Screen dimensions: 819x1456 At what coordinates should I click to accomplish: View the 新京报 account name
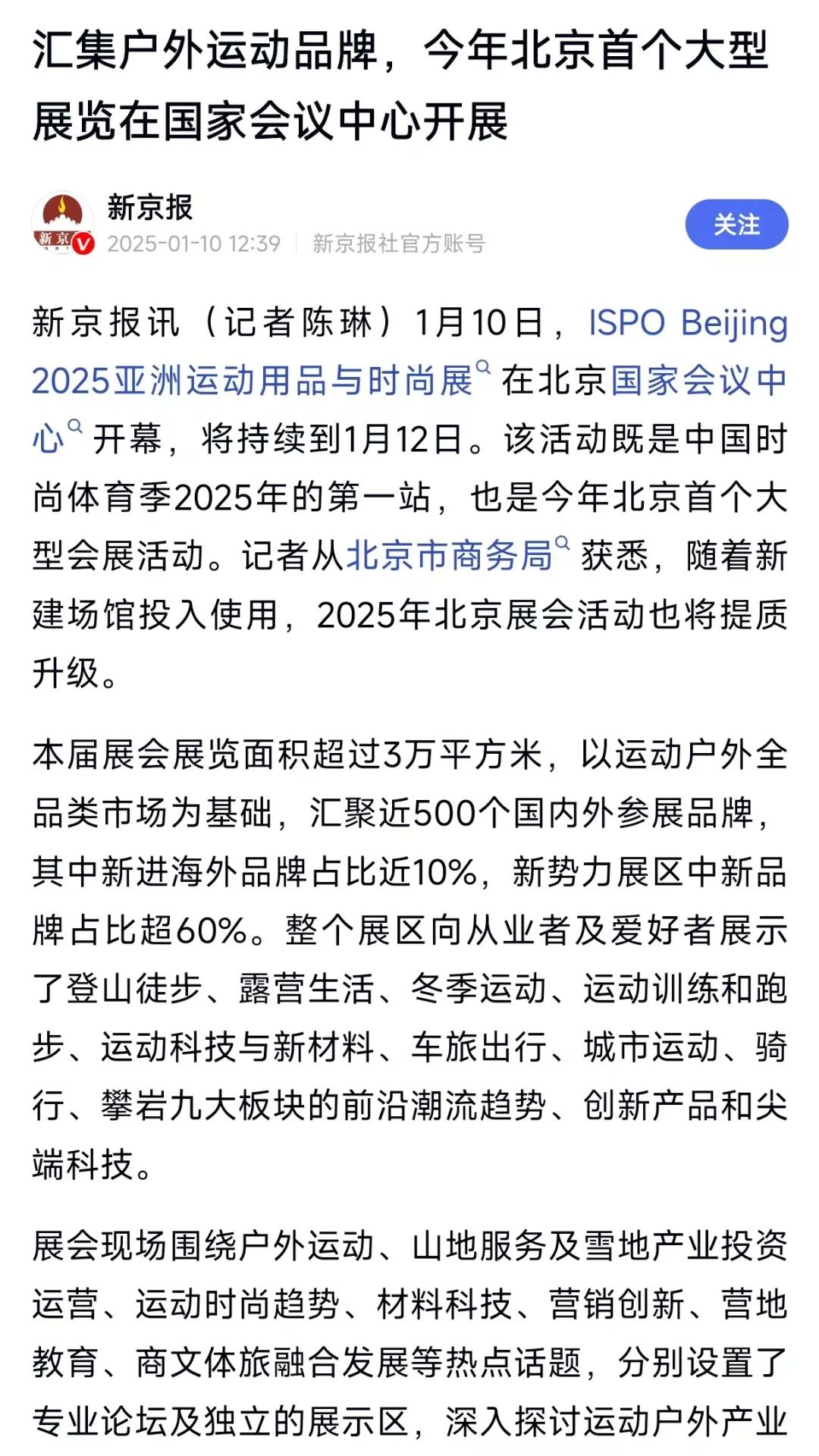pos(150,207)
